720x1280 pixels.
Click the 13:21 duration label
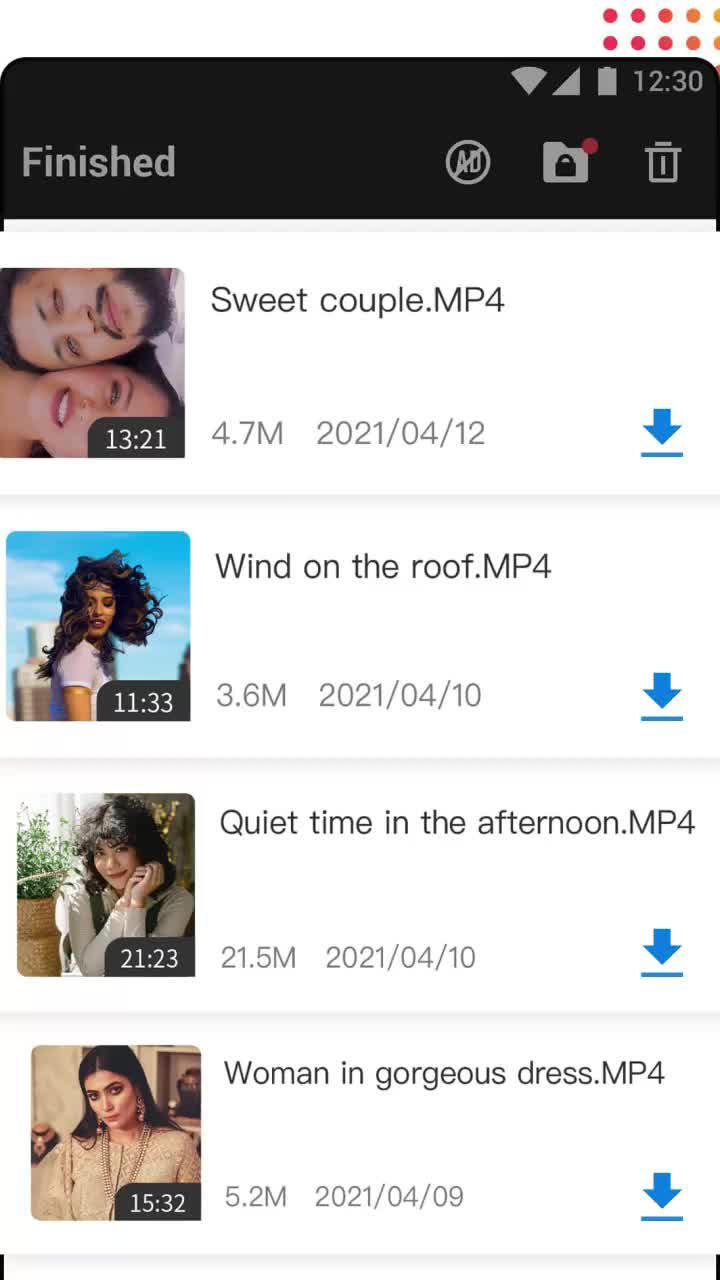click(136, 439)
